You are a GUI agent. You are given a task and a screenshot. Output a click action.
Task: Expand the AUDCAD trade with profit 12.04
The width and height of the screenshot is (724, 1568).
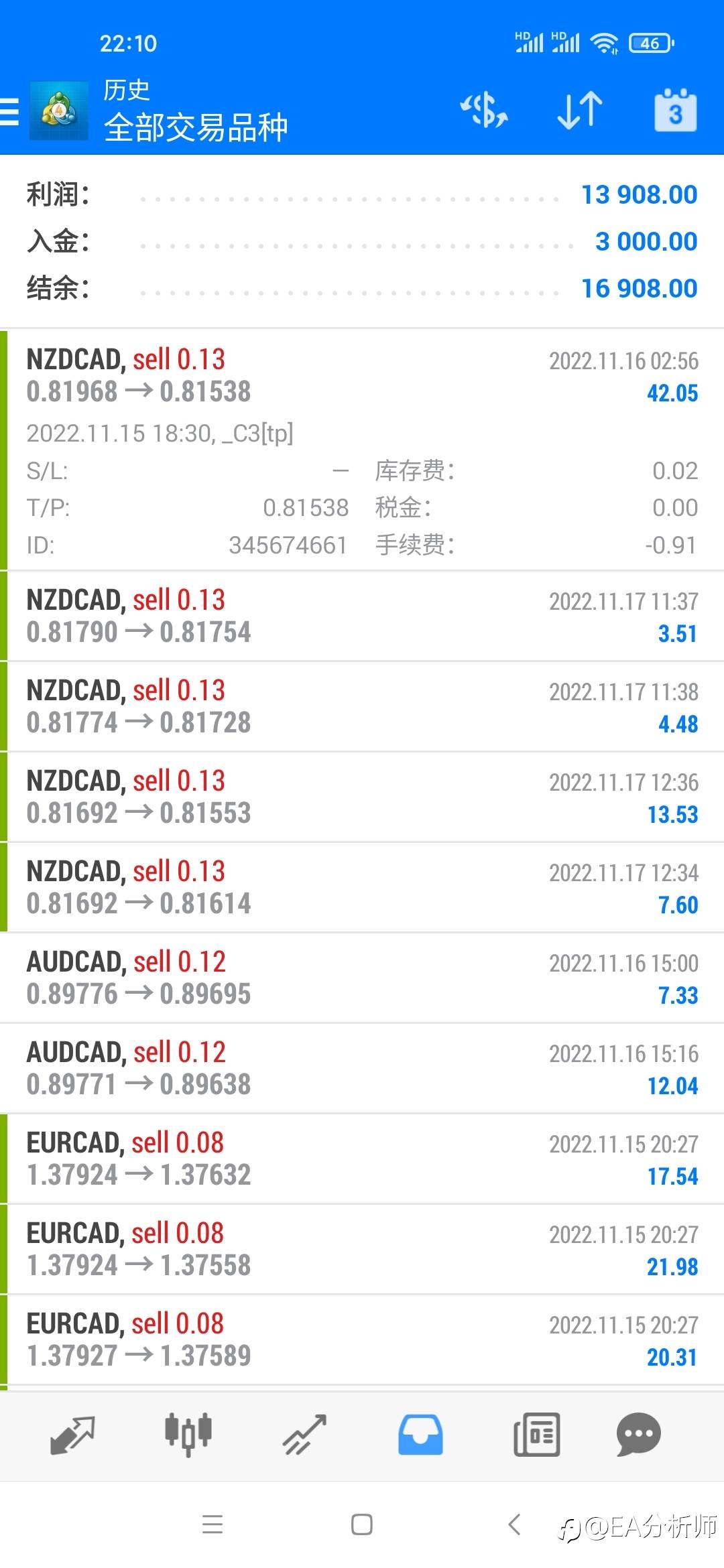362,1068
